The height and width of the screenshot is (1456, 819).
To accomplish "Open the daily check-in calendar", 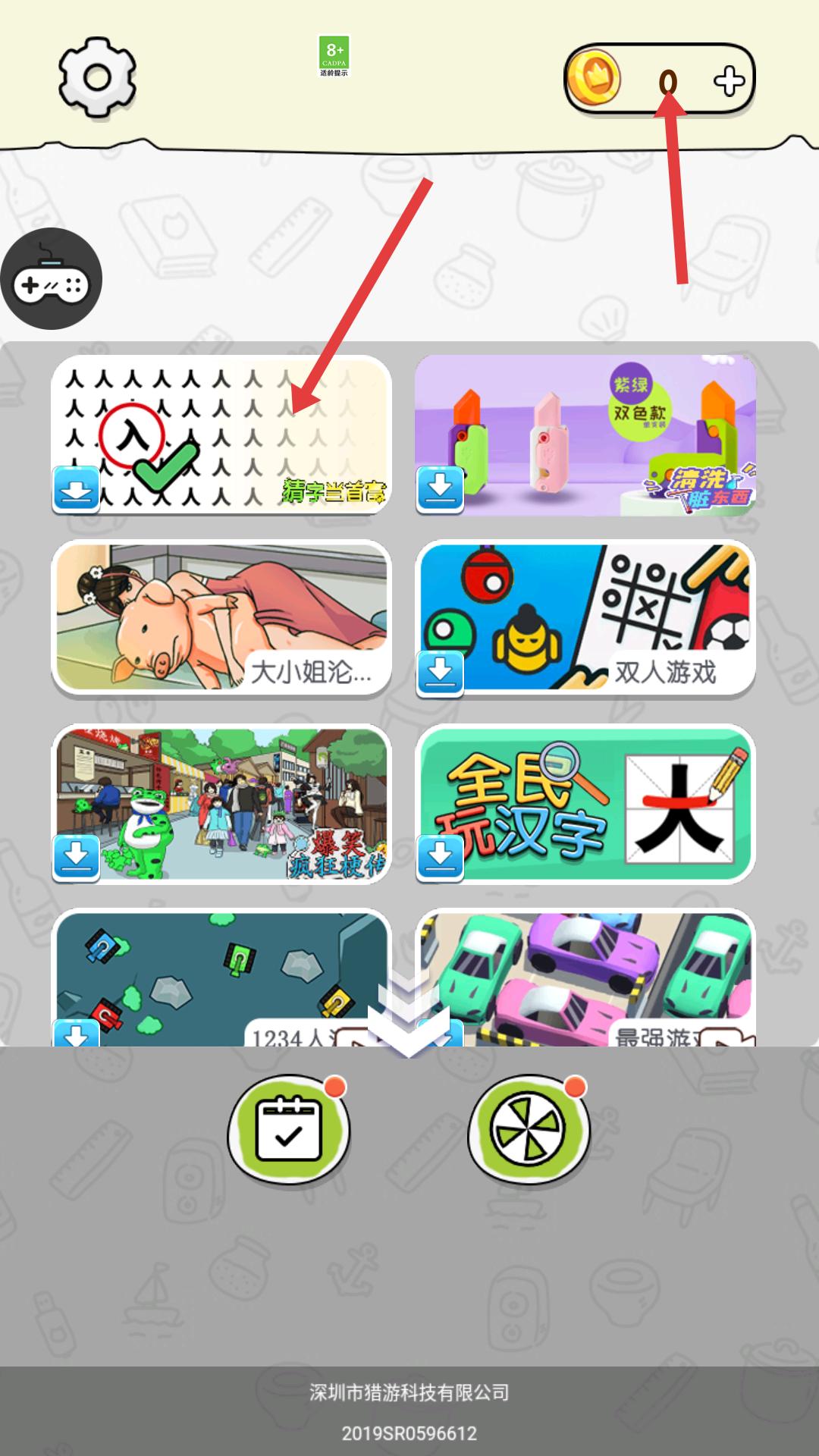I will pos(289,1130).
